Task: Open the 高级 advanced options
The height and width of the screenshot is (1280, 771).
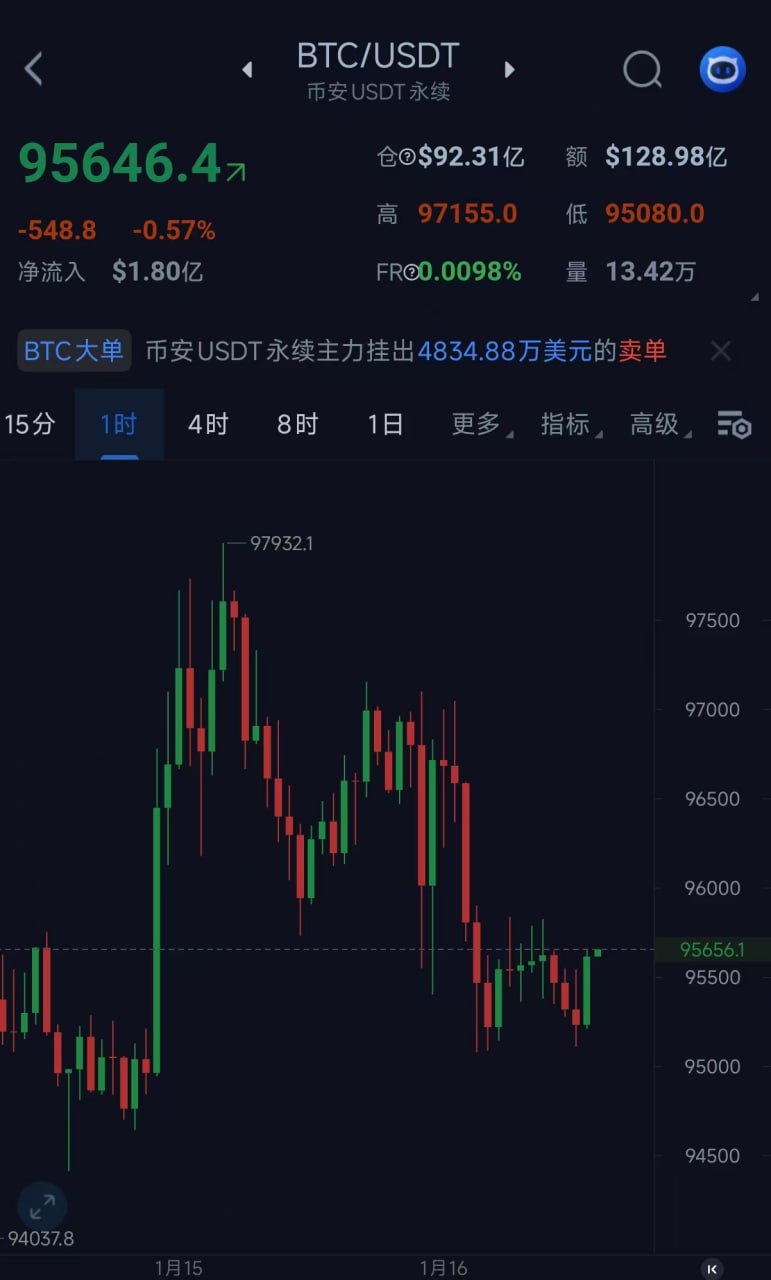Action: click(656, 424)
